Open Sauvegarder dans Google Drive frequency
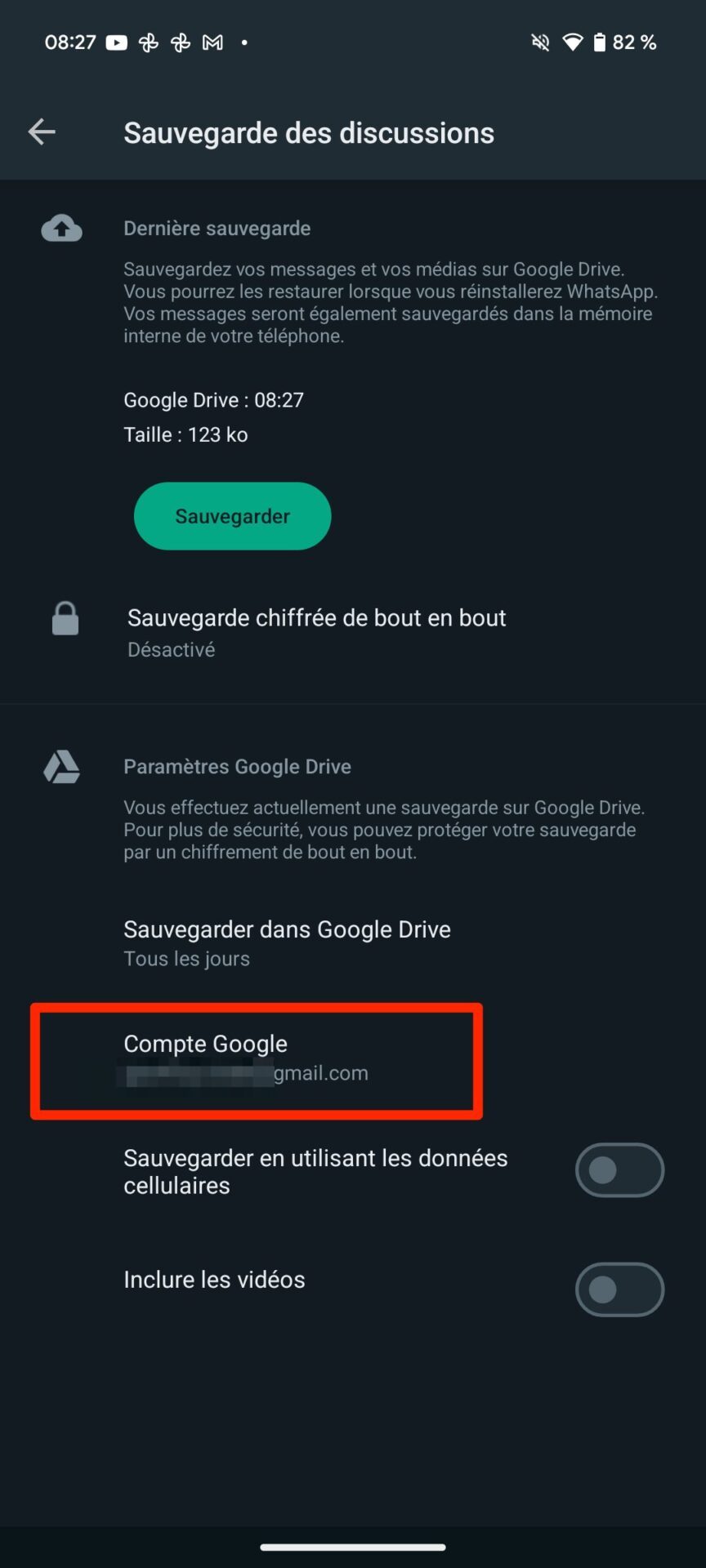 pos(287,943)
